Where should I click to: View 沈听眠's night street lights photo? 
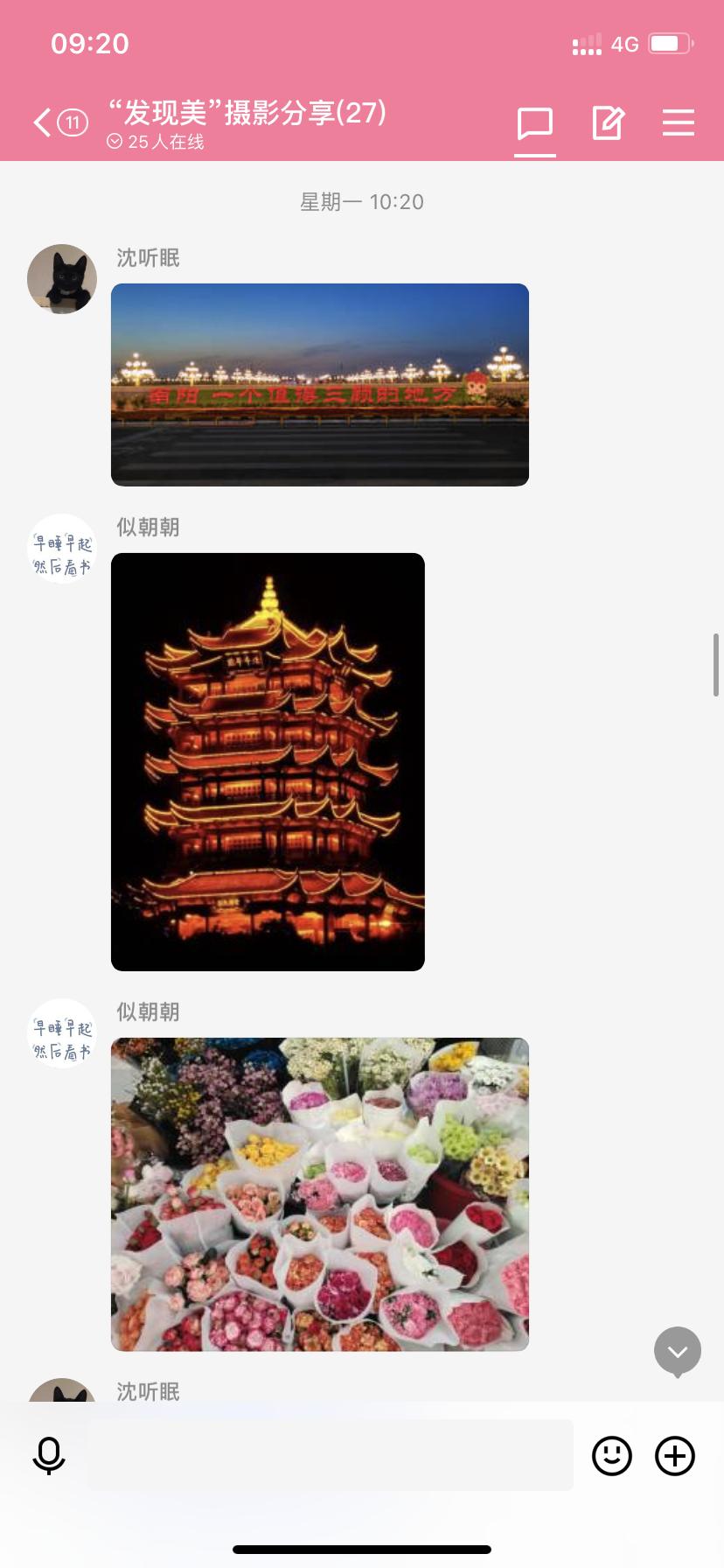pos(320,385)
